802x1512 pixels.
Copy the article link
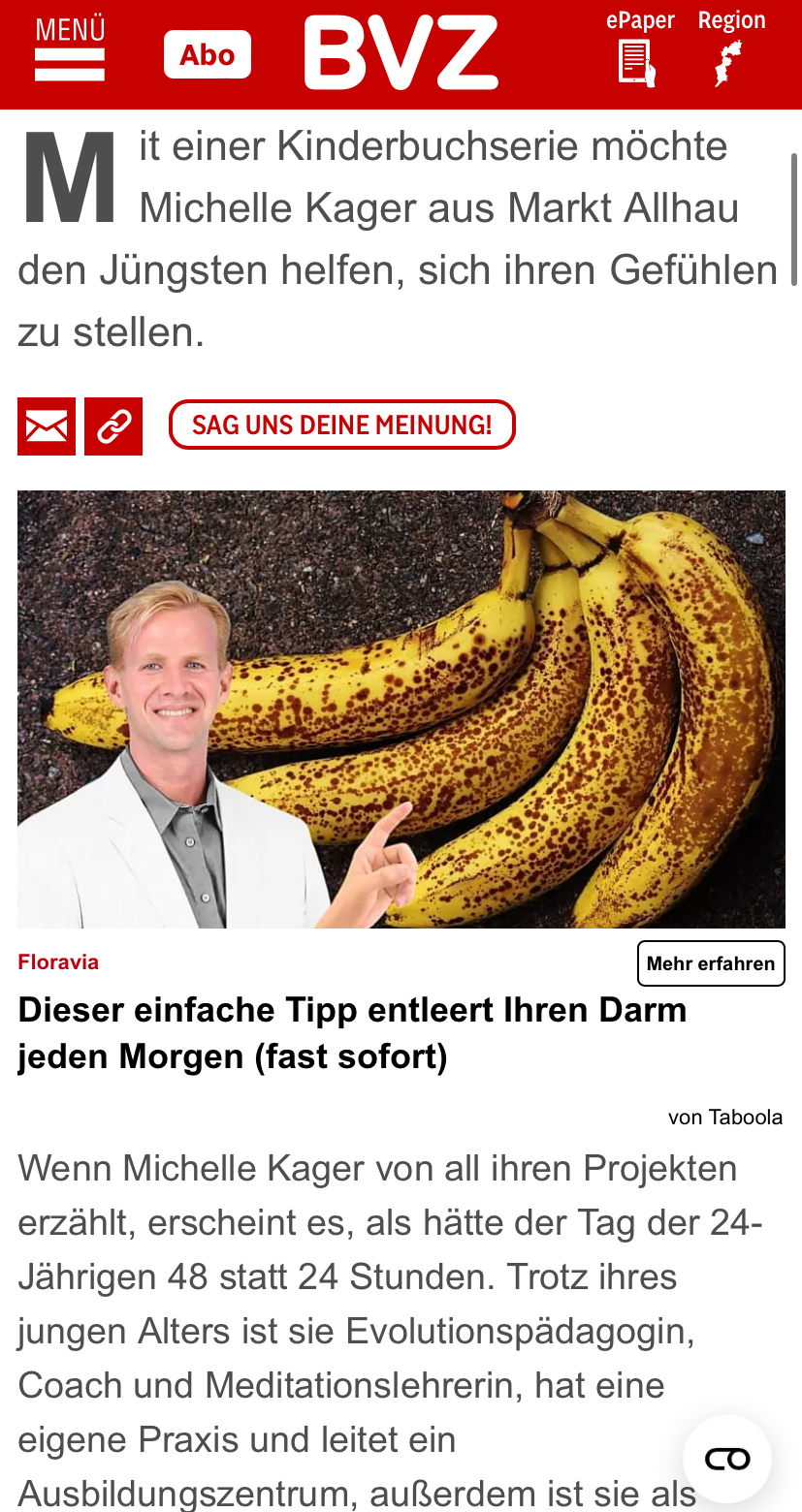point(113,426)
